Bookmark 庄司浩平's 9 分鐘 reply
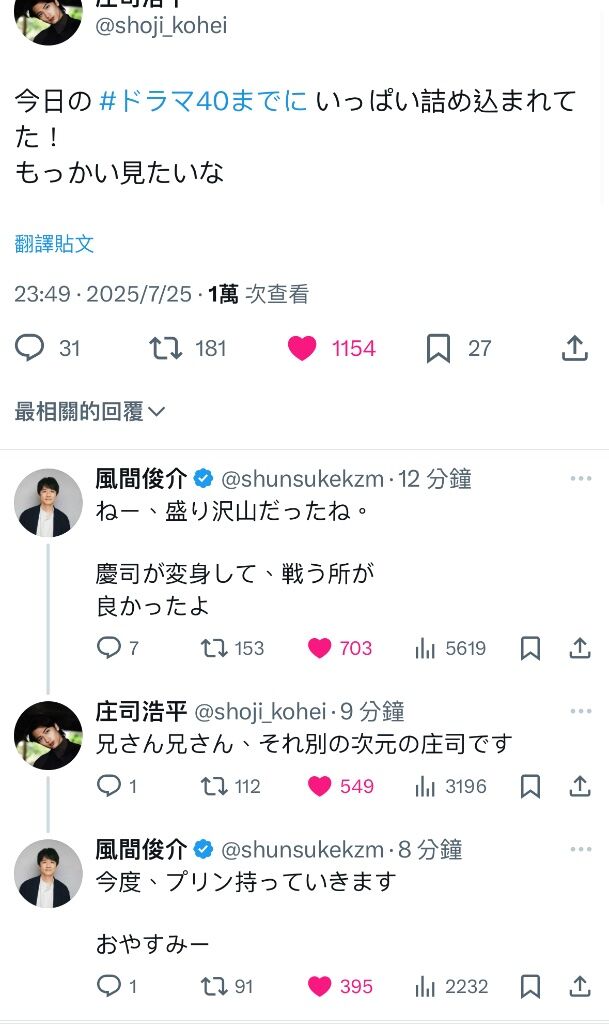Image resolution: width=609 pixels, height=1024 pixels. [531, 786]
